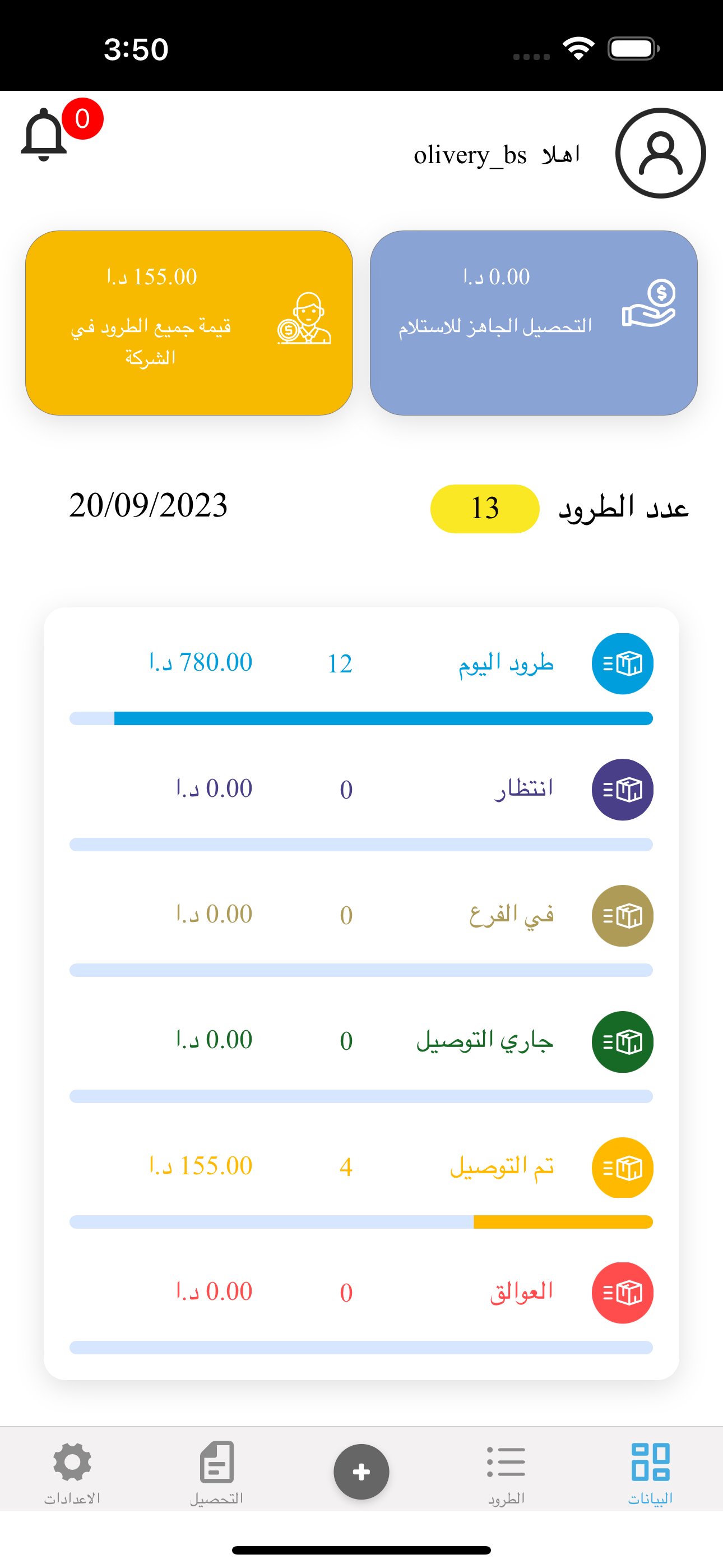723x1568 pixels.
Task: Switch to the الطرود tab
Action: (506, 1472)
